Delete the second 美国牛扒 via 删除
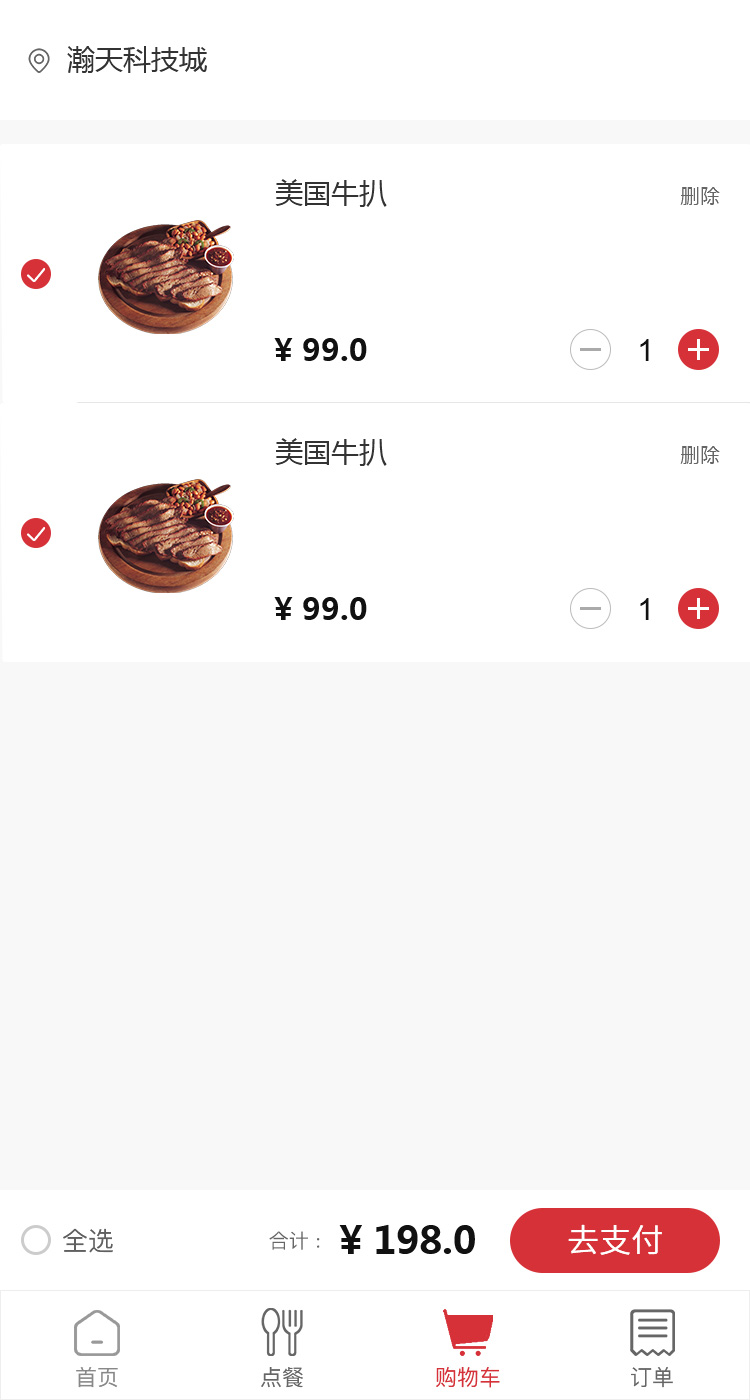 tap(699, 455)
